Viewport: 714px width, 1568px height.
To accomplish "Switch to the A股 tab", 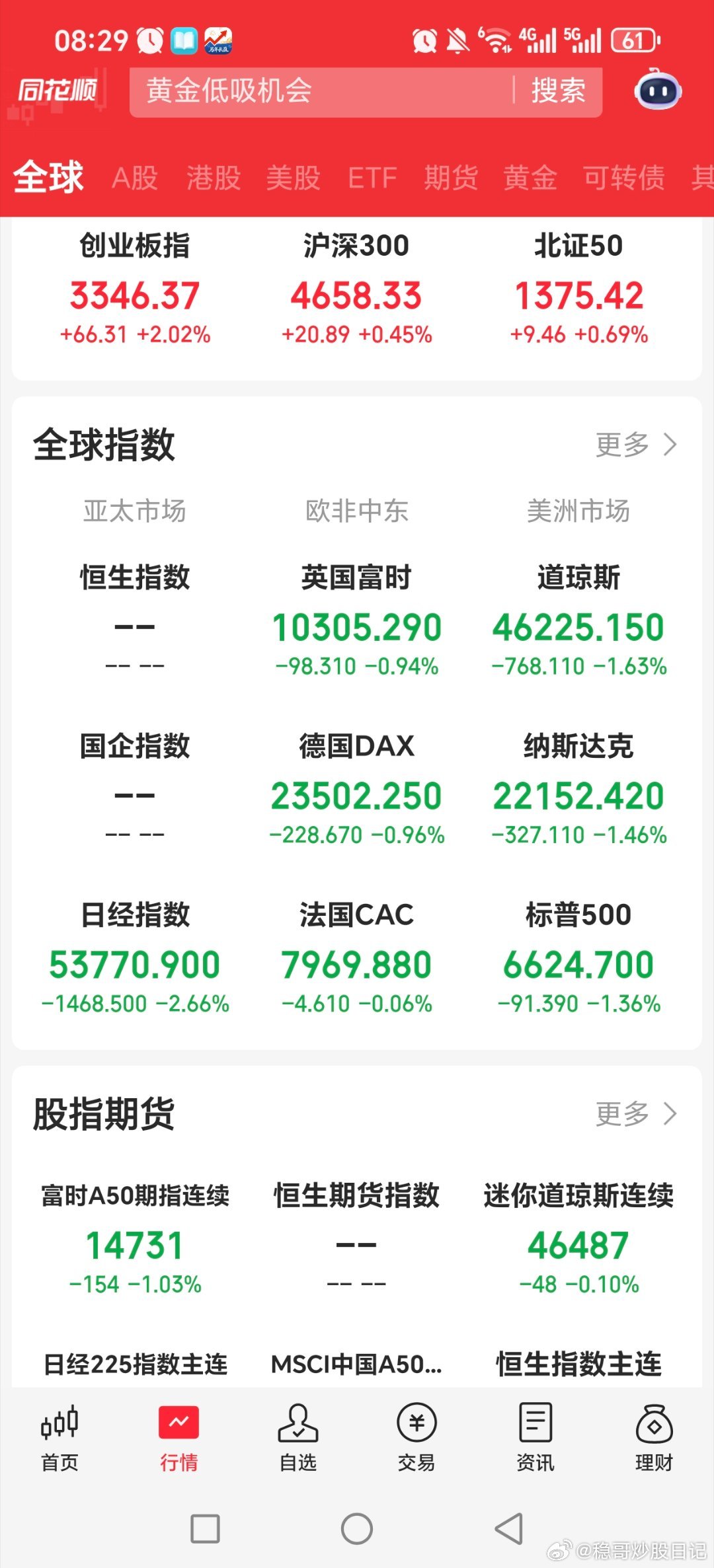I will pyautogui.click(x=136, y=177).
